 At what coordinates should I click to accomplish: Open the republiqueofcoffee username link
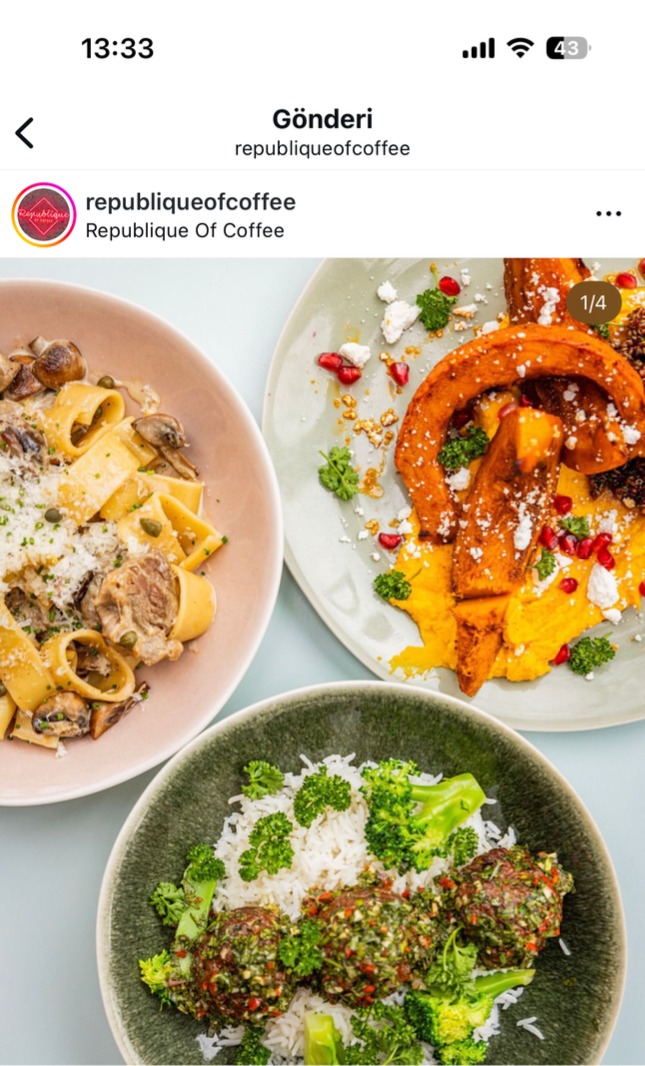(x=190, y=202)
